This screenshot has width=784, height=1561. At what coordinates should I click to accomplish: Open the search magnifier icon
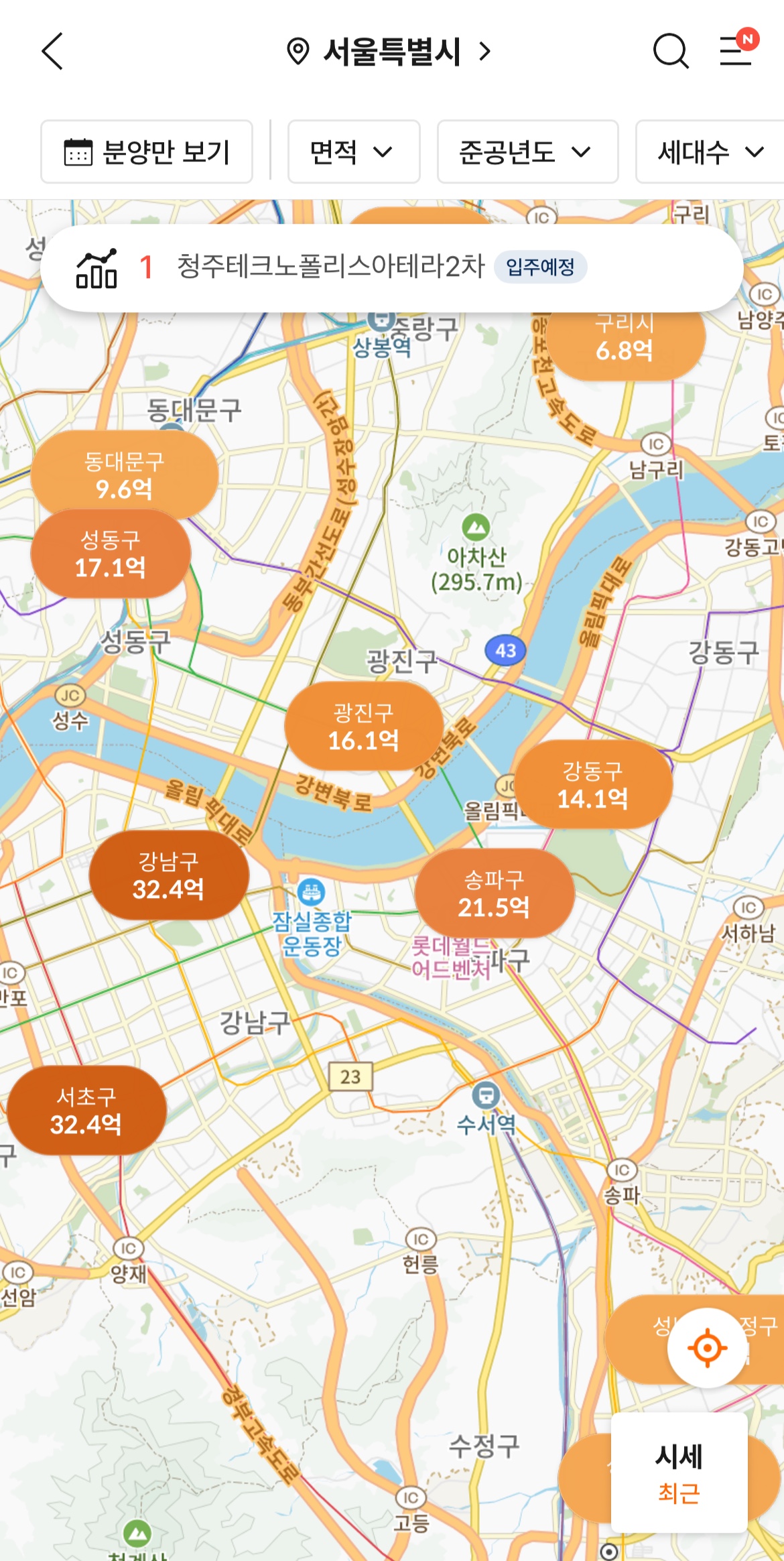tap(670, 52)
